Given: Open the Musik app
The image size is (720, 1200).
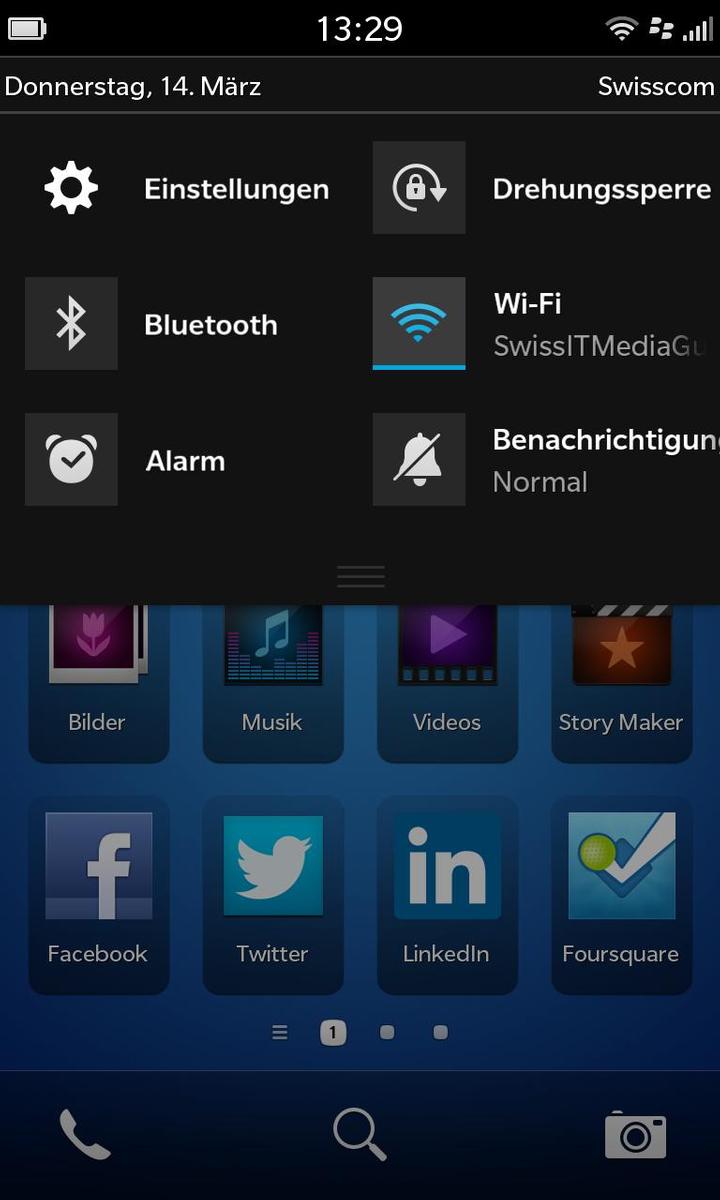Looking at the screenshot, I should click(x=273, y=680).
